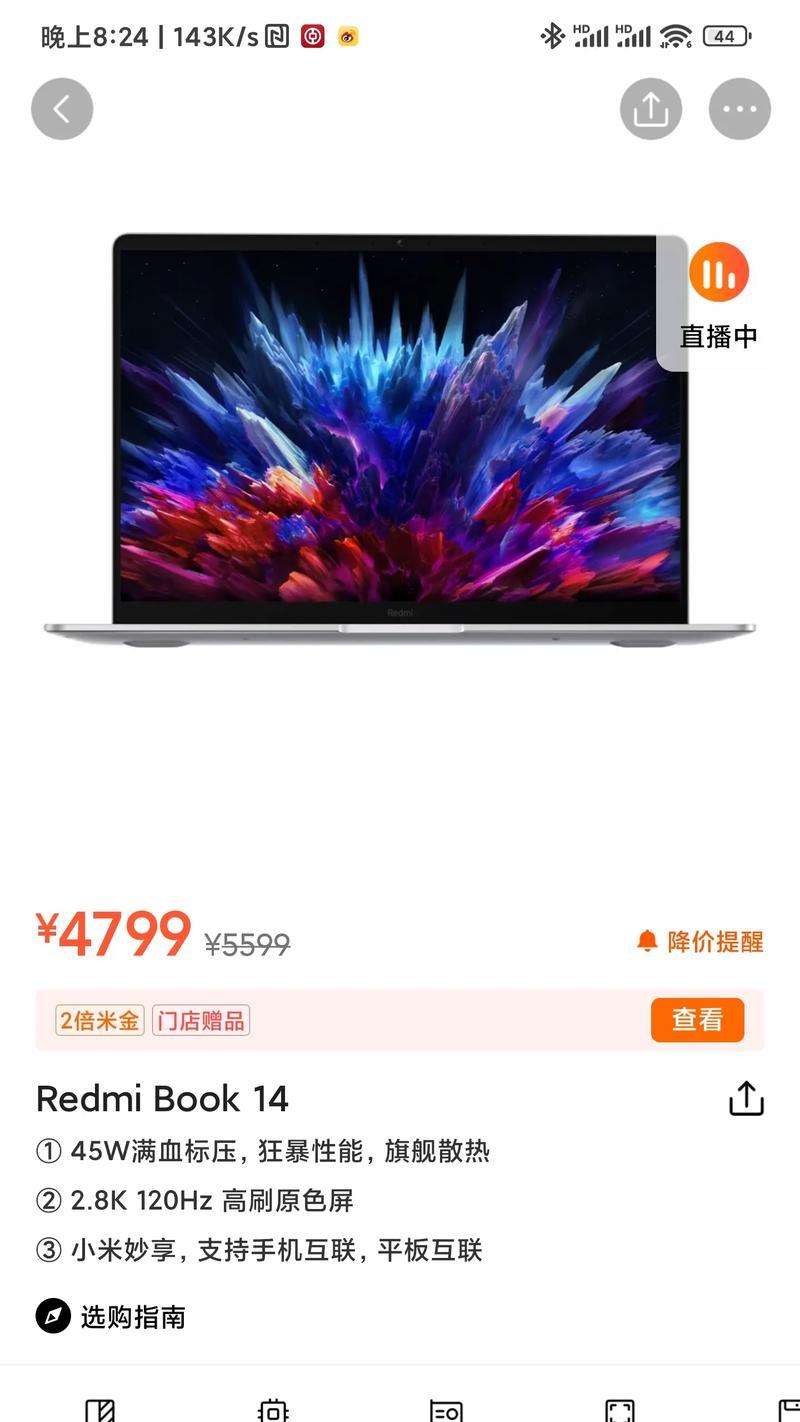Share Redmi Book 14 via title icon
Image resolution: width=800 pixels, height=1422 pixels.
(746, 1098)
